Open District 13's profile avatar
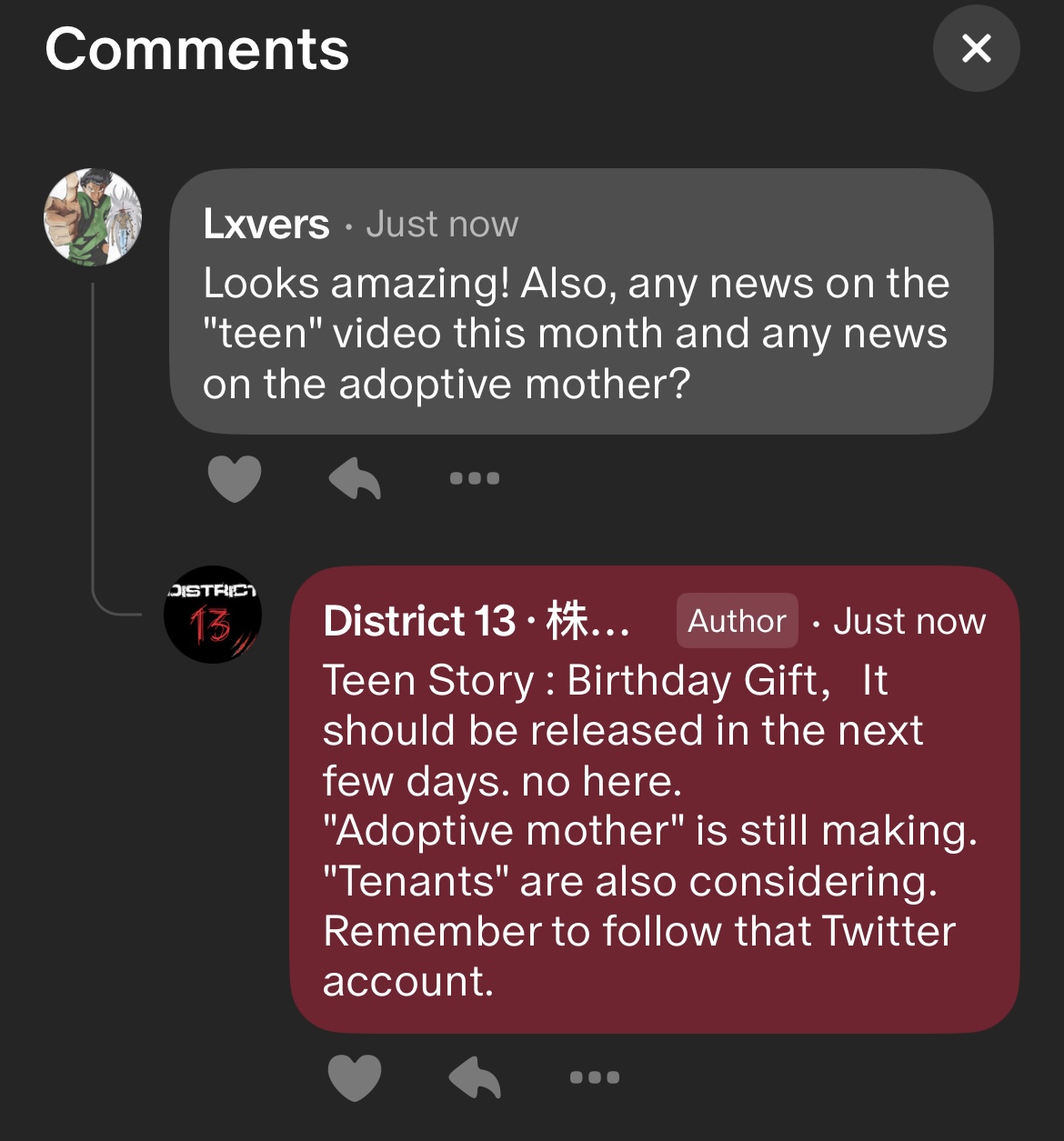Screen dimensions: 1064x1141 click(x=213, y=615)
